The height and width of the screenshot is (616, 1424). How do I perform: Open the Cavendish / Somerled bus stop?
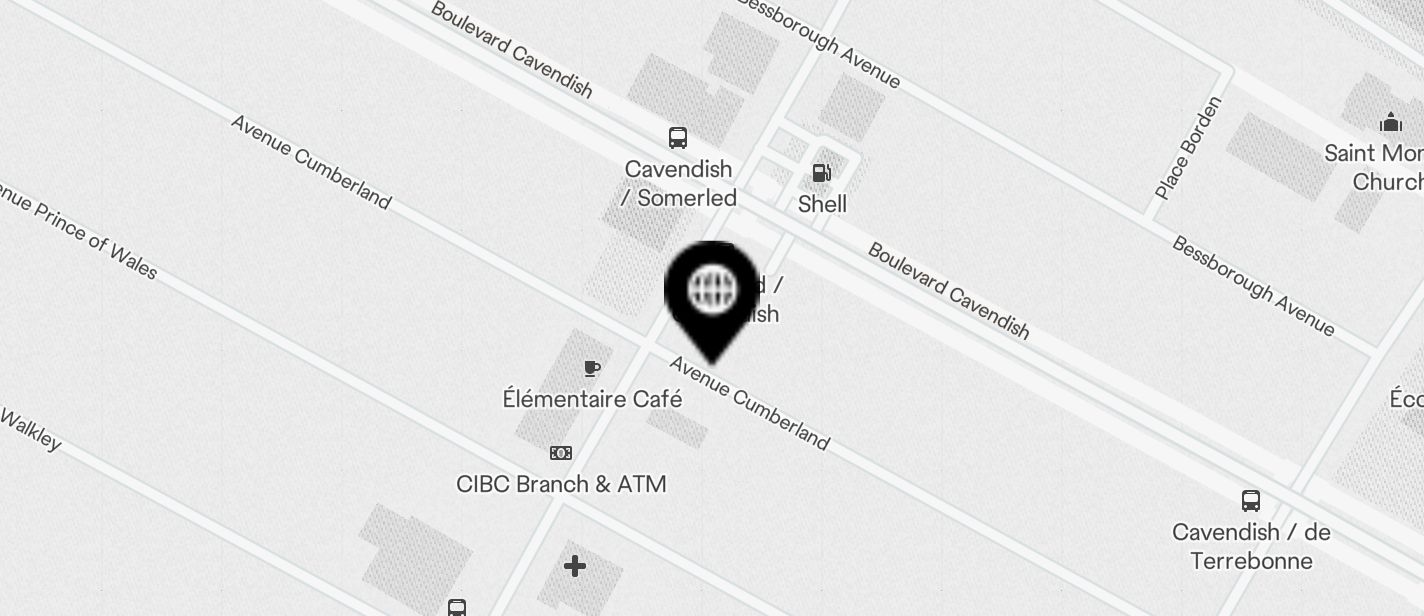[678, 138]
